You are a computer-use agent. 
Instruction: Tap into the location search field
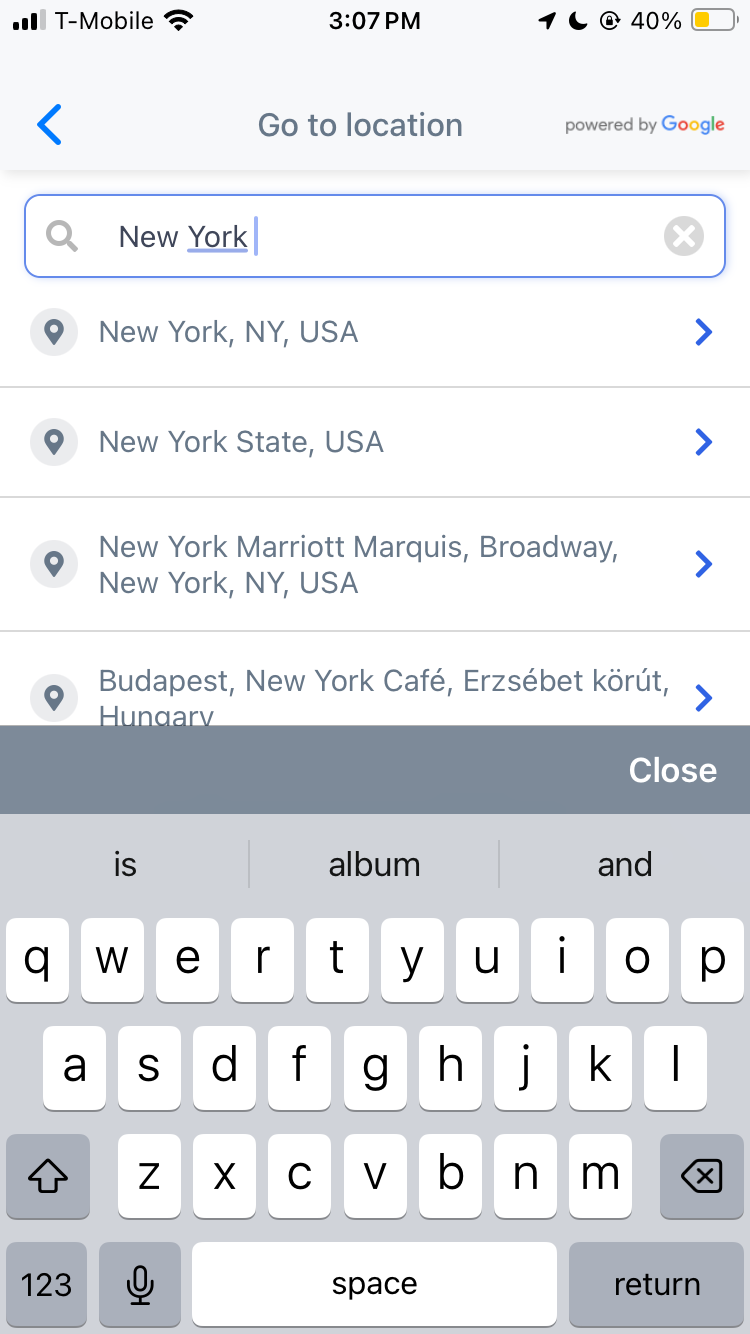[375, 236]
